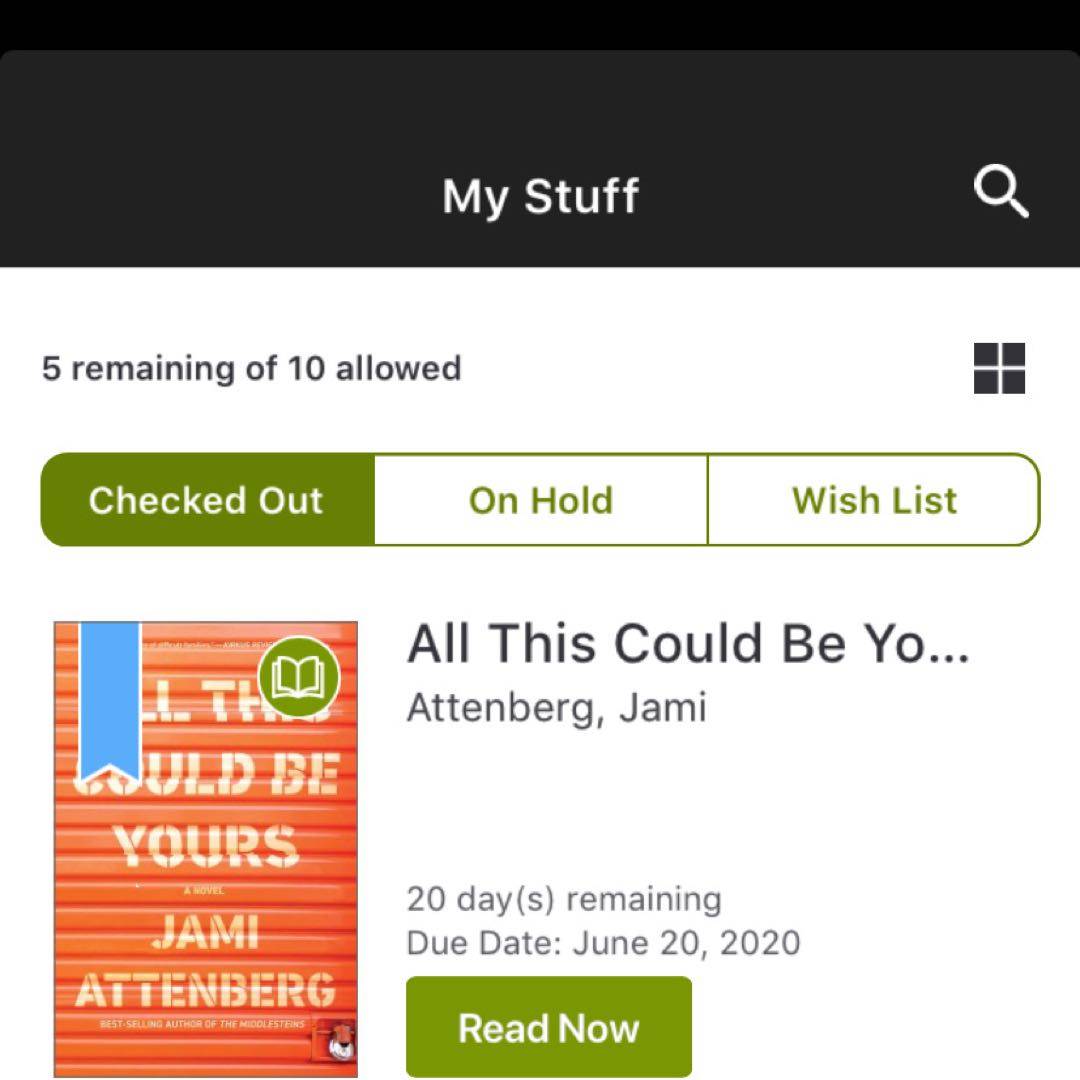Open the Wish List tab
Screen dimensions: 1080x1080
tap(874, 500)
